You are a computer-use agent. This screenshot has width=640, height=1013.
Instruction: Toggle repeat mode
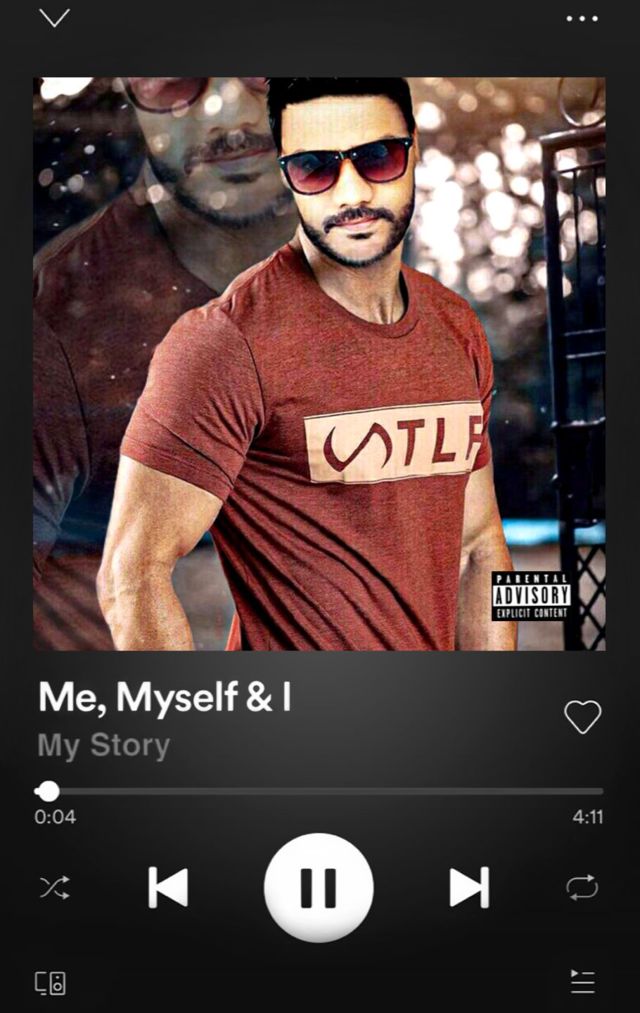[582, 887]
